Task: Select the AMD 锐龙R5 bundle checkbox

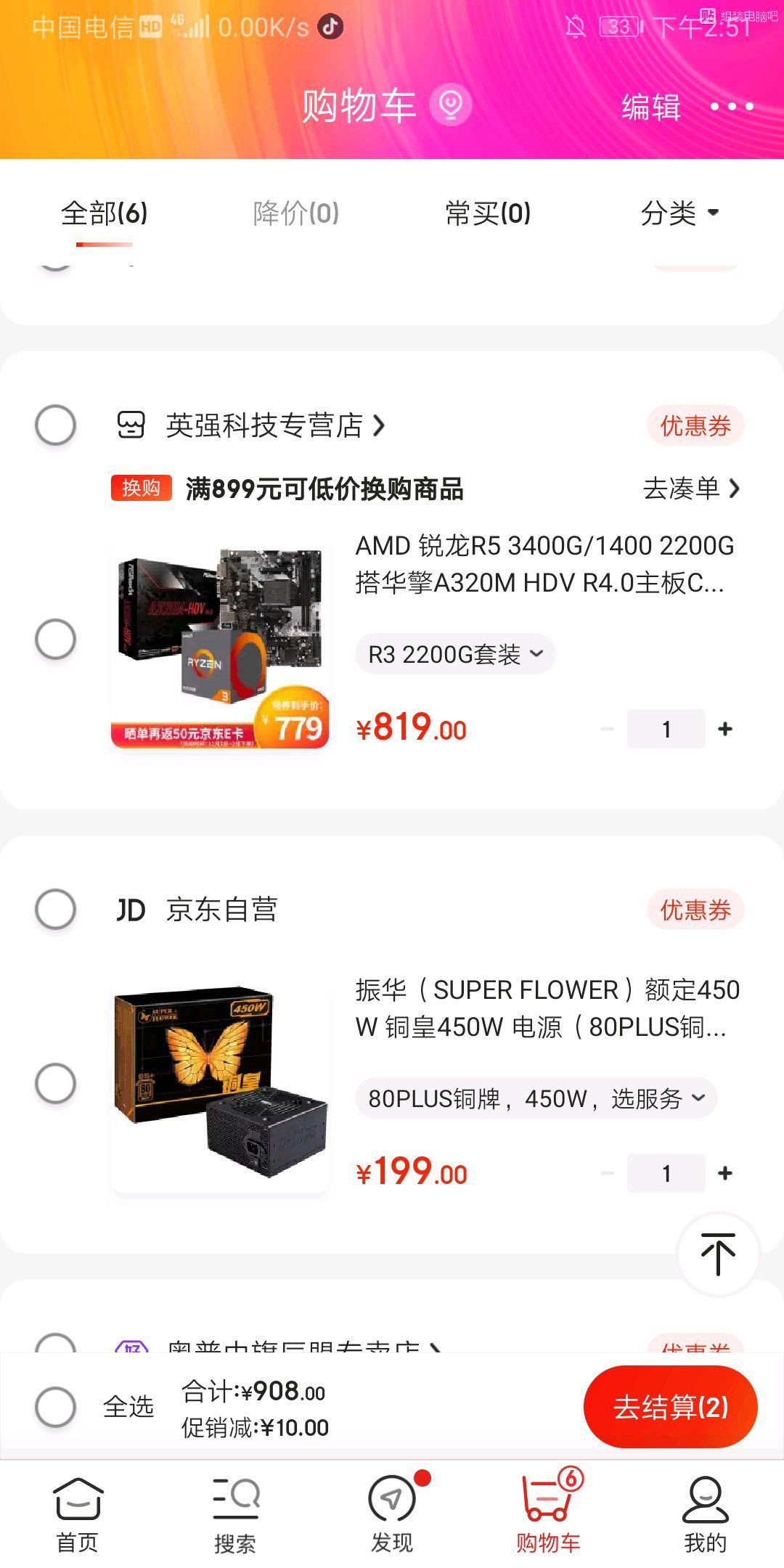Action: 56,640
